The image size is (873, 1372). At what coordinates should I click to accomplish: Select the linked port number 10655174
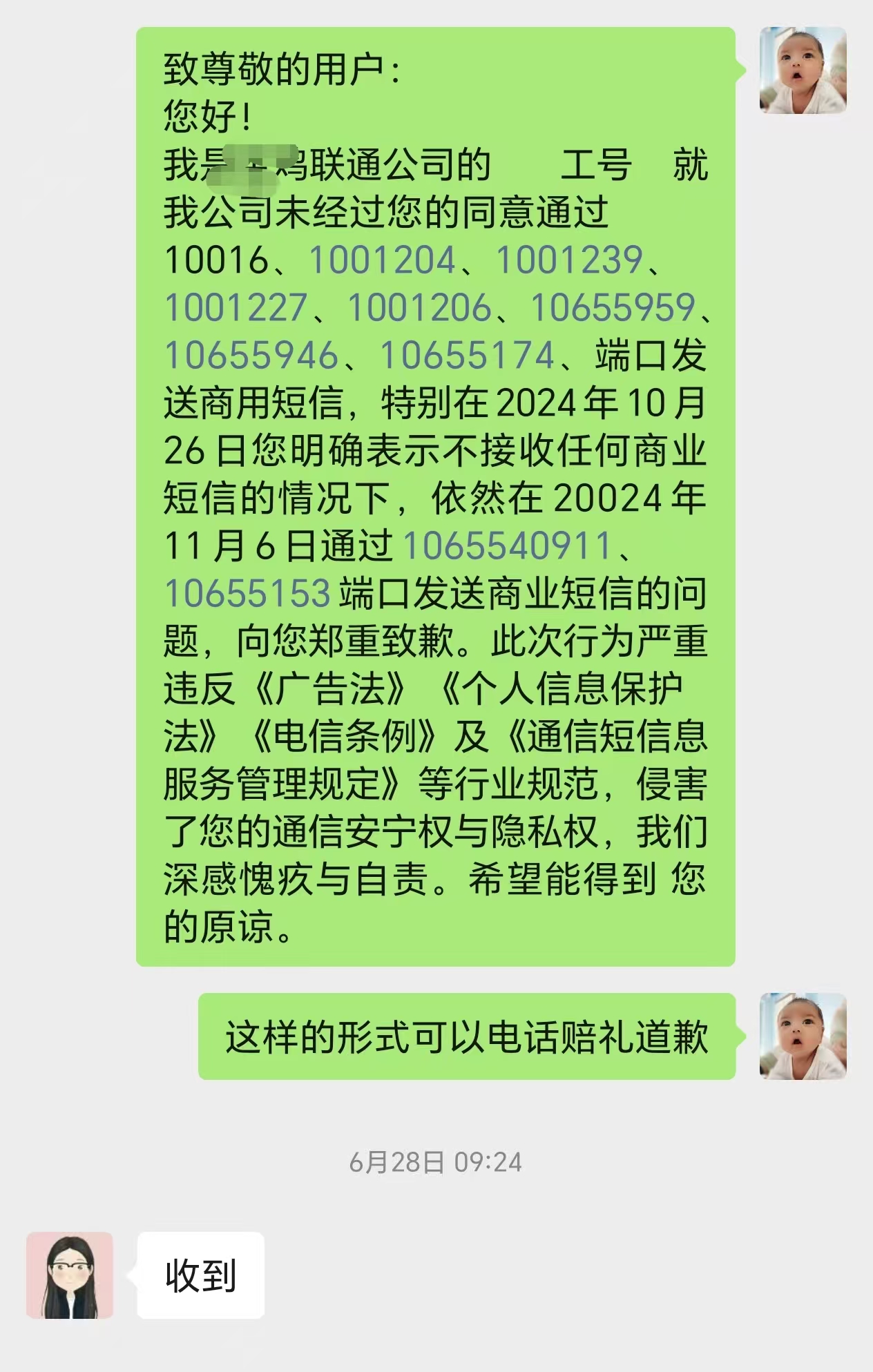click(467, 356)
